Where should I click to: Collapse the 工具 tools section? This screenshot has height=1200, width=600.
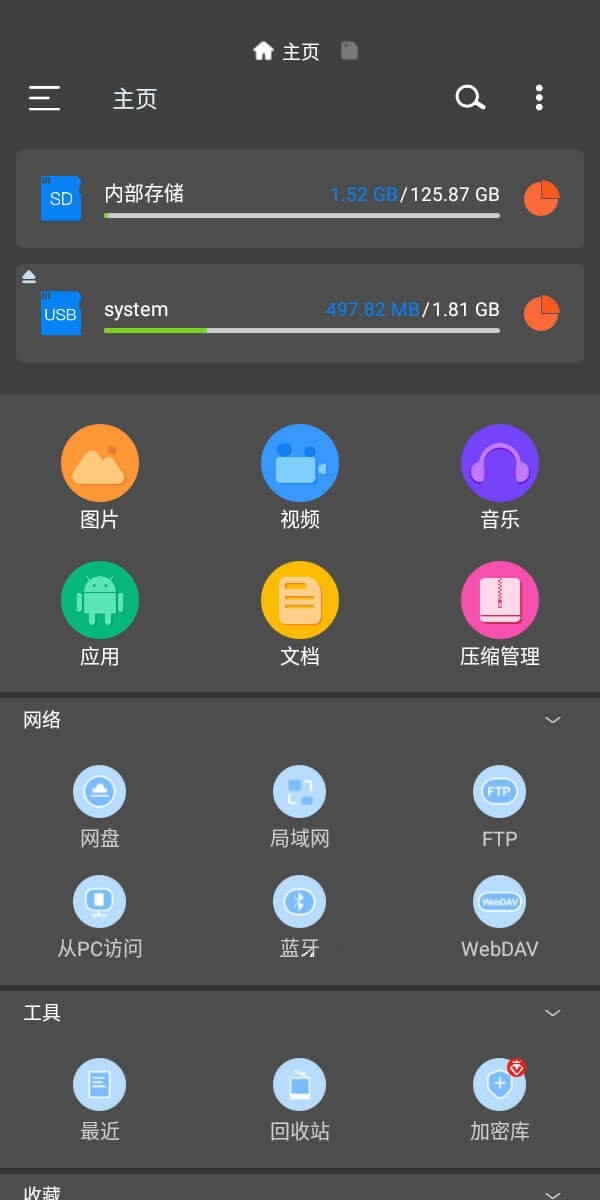552,1013
